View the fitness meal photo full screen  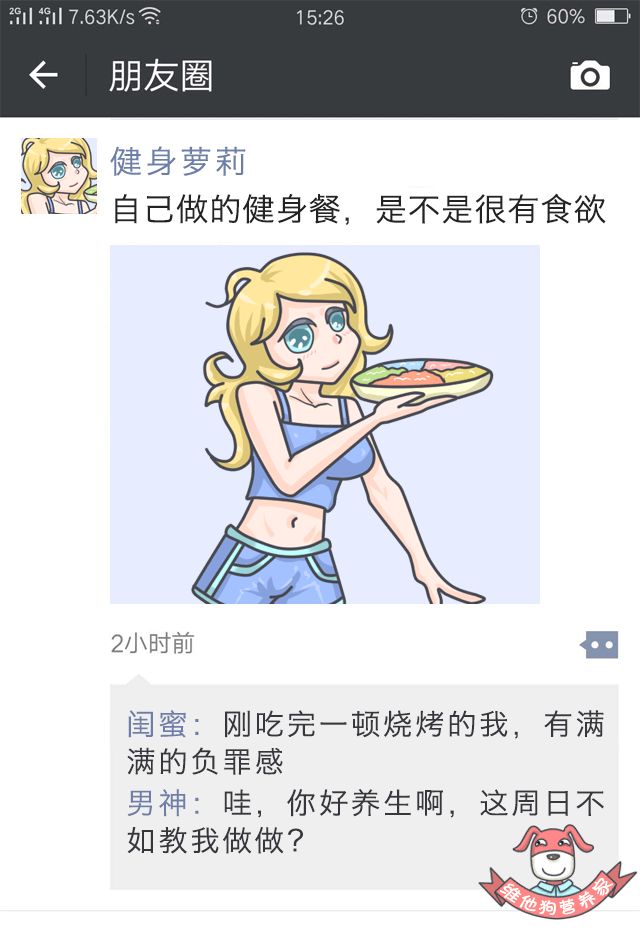[325, 424]
